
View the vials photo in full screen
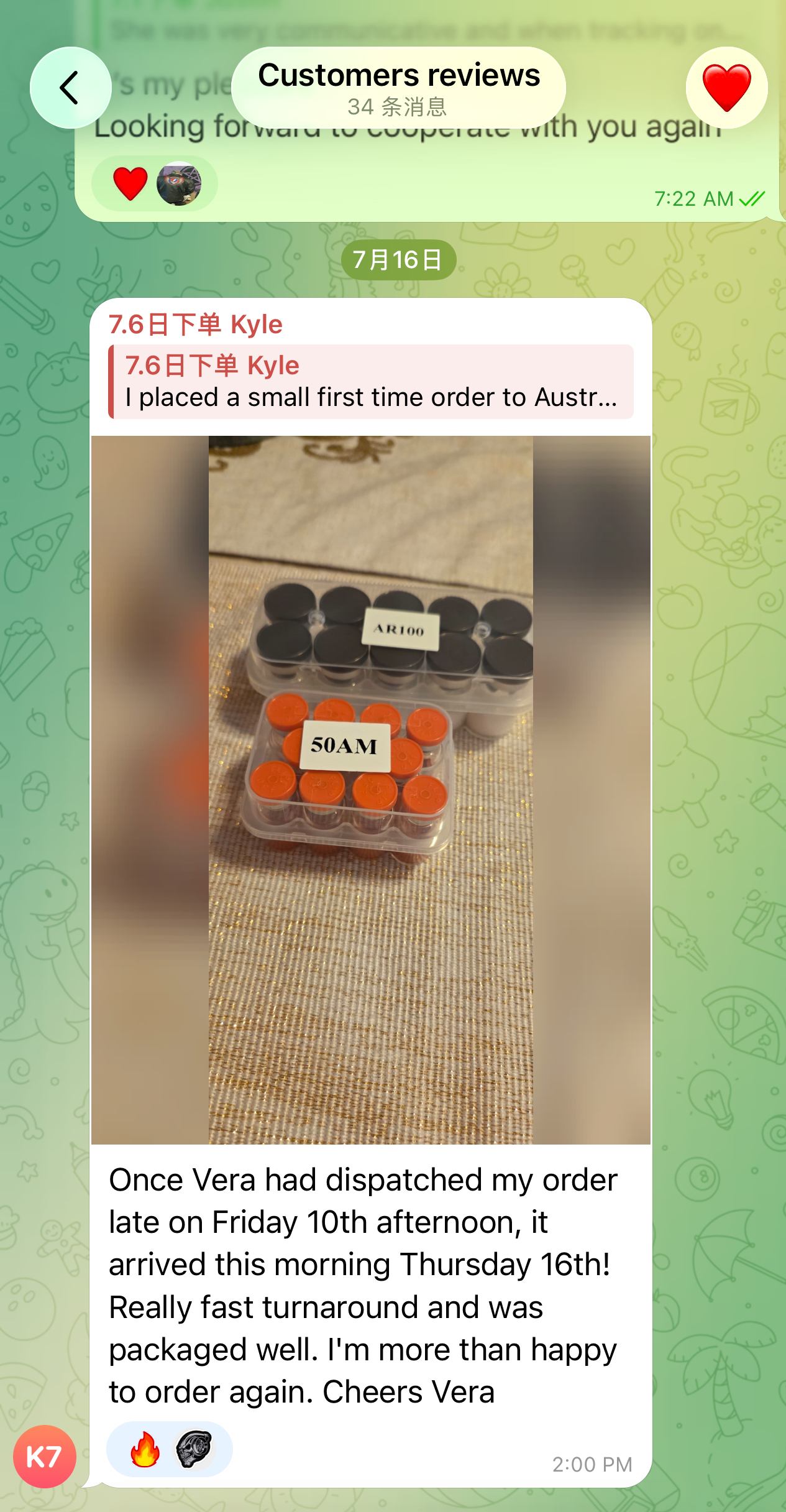tap(371, 790)
